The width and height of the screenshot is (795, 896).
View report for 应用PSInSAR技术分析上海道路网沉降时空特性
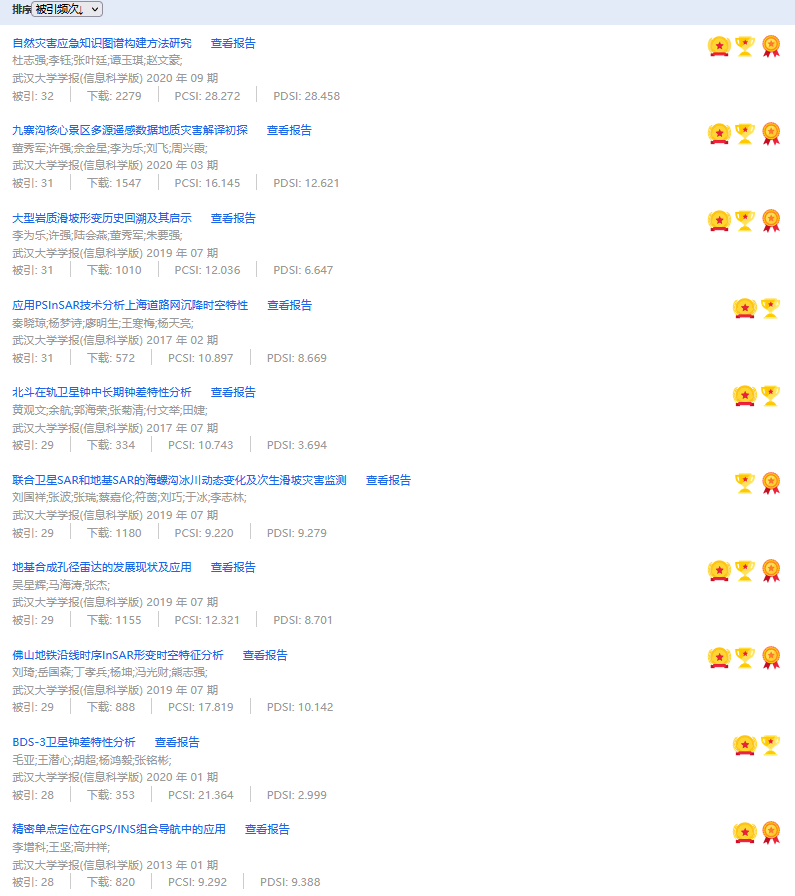click(x=289, y=305)
